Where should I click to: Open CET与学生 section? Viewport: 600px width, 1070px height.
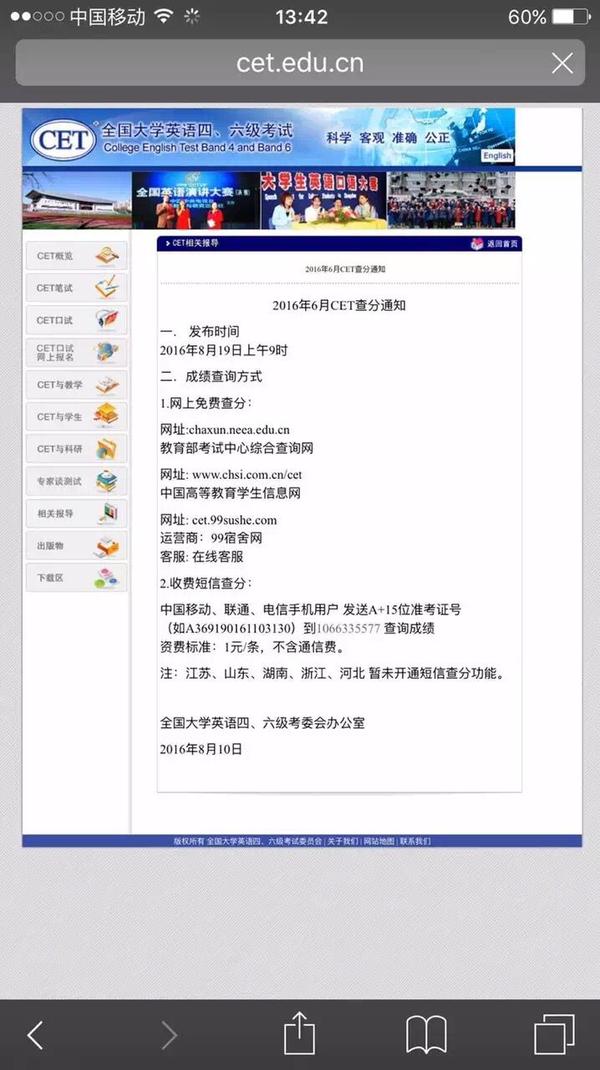(x=76, y=417)
